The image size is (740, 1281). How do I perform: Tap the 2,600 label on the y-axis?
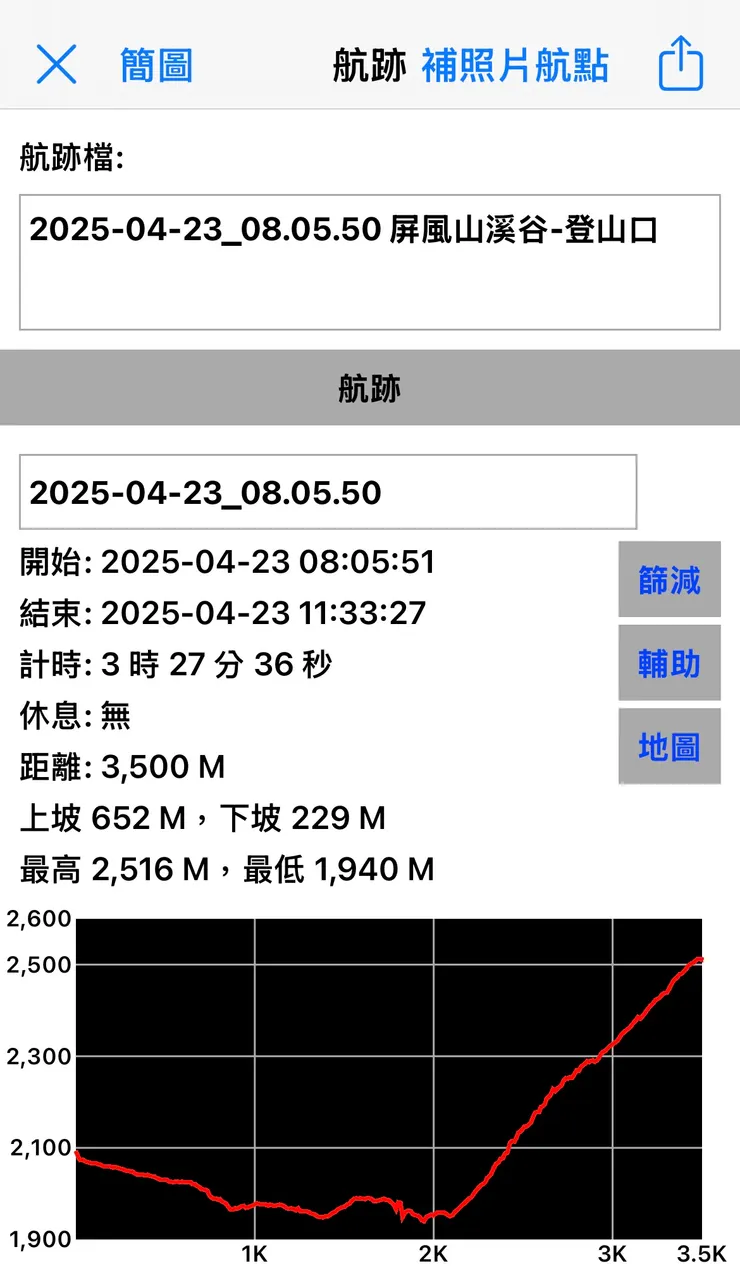38,918
